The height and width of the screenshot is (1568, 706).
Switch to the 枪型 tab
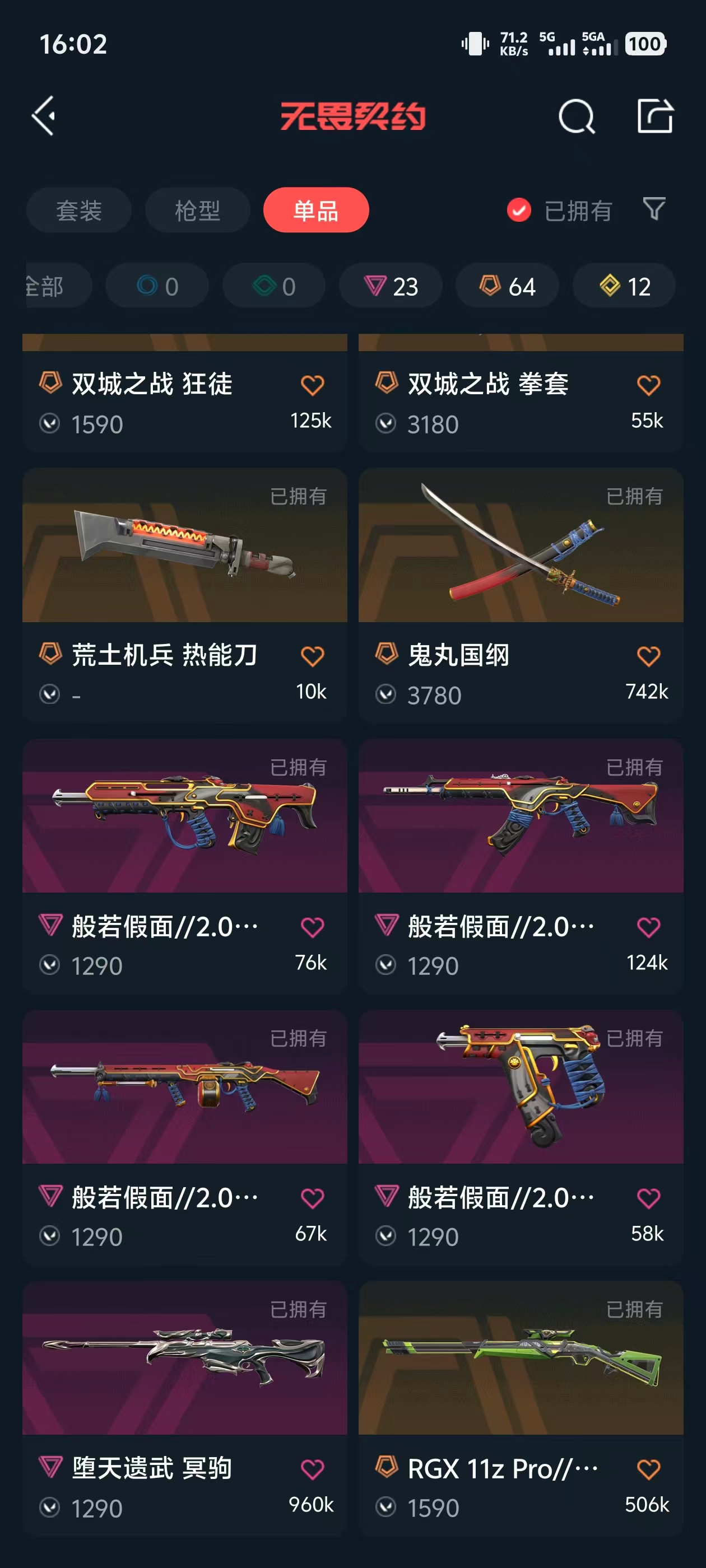[197, 211]
